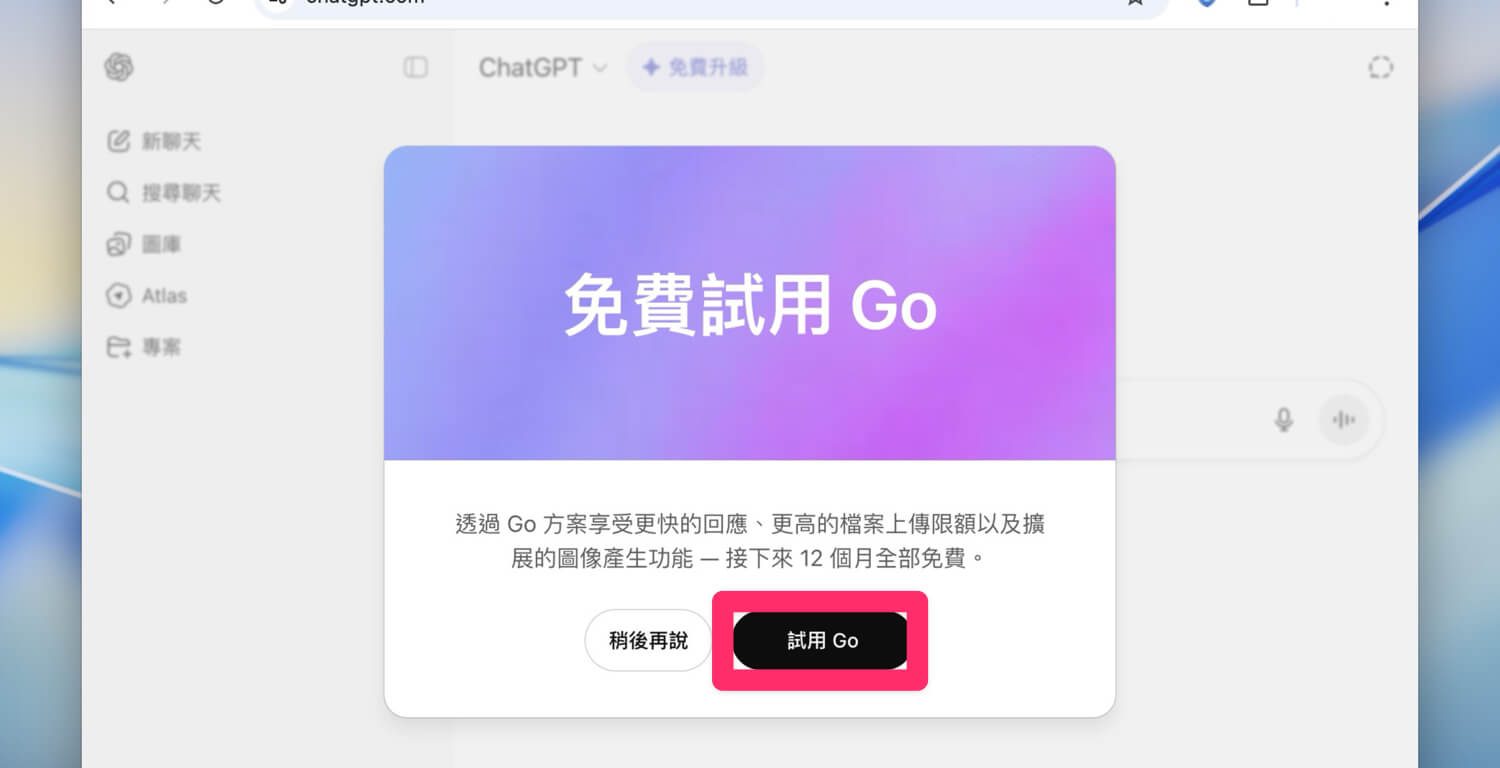The height and width of the screenshot is (768, 1500).
Task: Dismiss the offer with 稍後再說
Action: pos(648,641)
